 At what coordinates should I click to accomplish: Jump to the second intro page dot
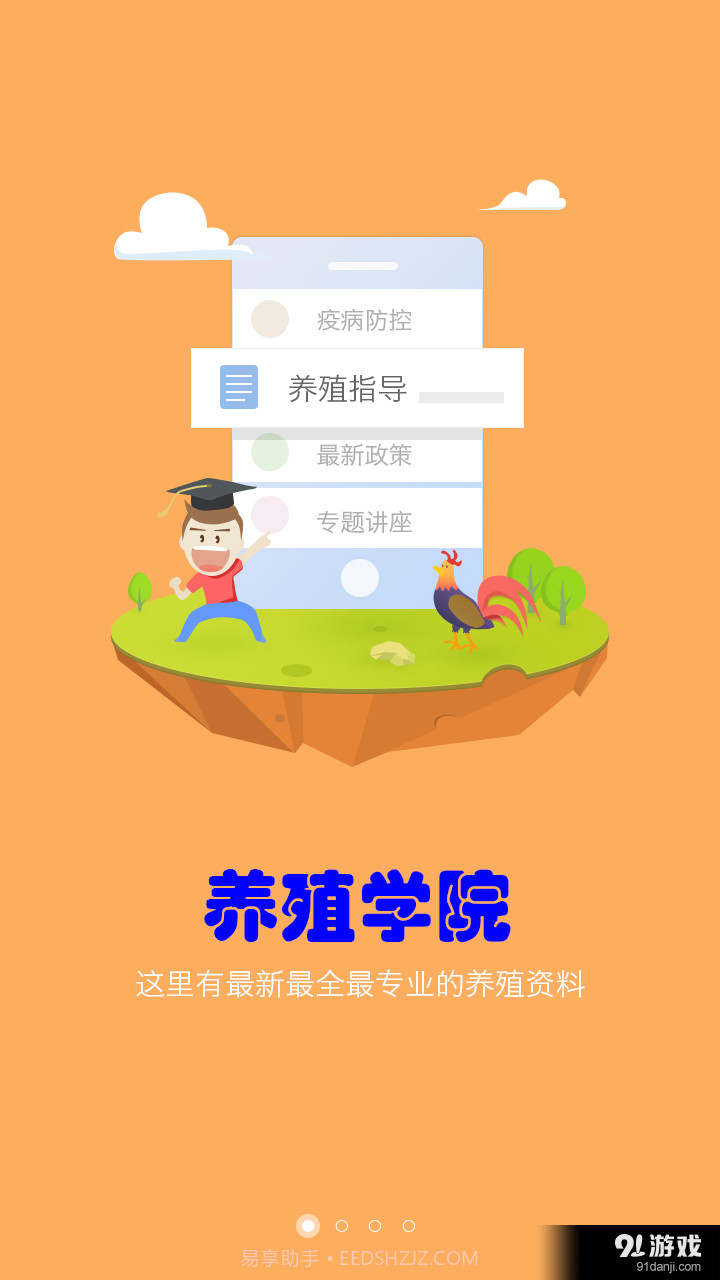(342, 1226)
